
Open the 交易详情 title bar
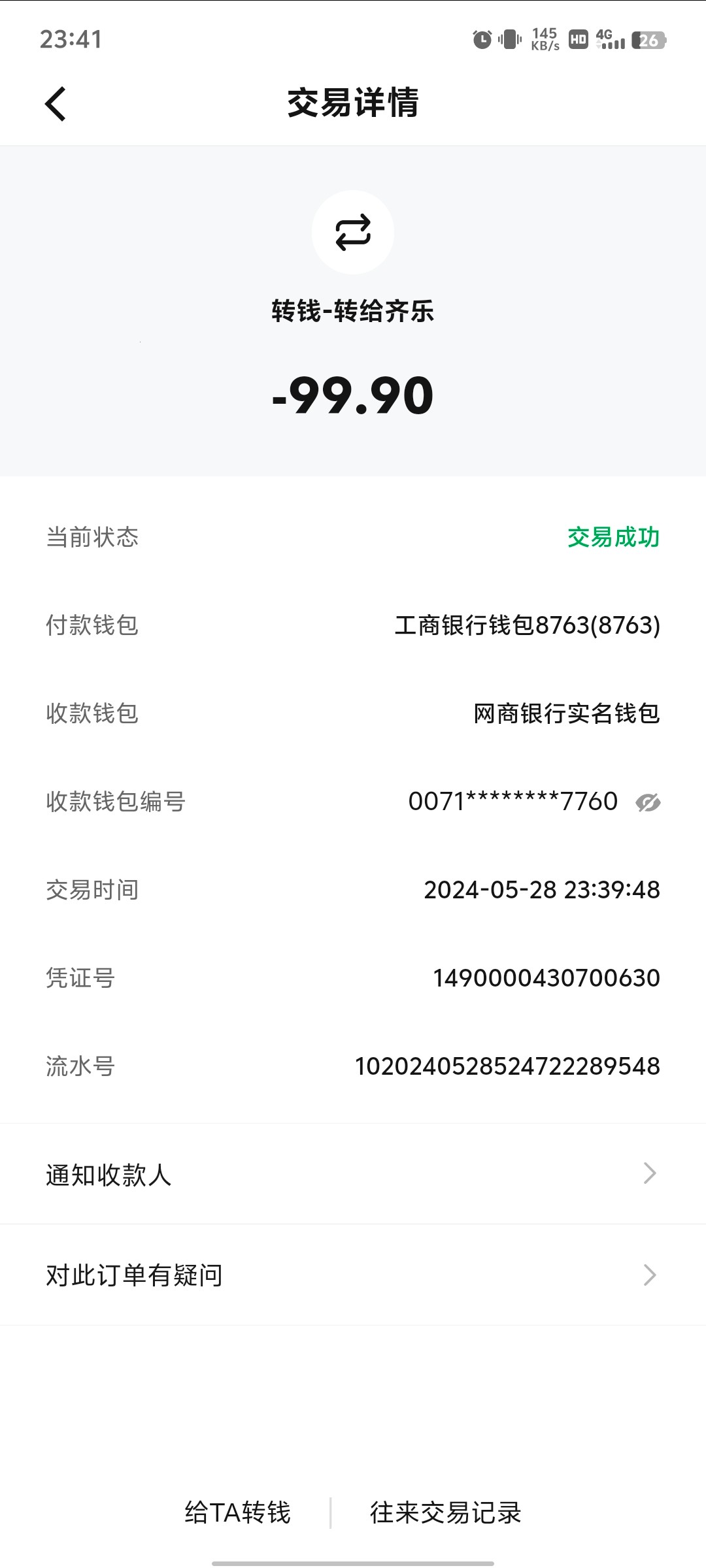pyautogui.click(x=353, y=103)
